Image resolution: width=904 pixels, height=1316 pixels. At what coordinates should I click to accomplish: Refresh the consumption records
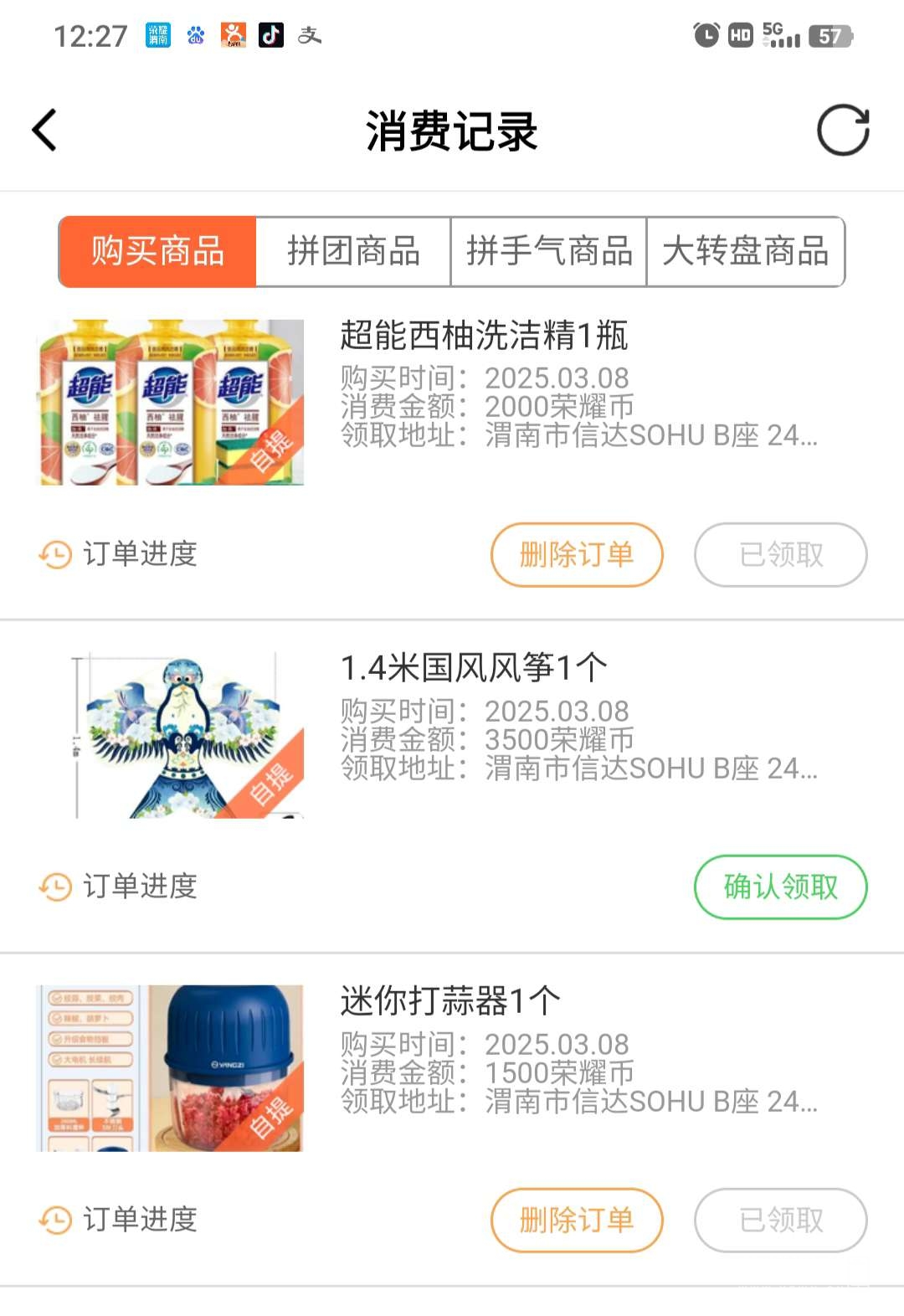point(842,131)
